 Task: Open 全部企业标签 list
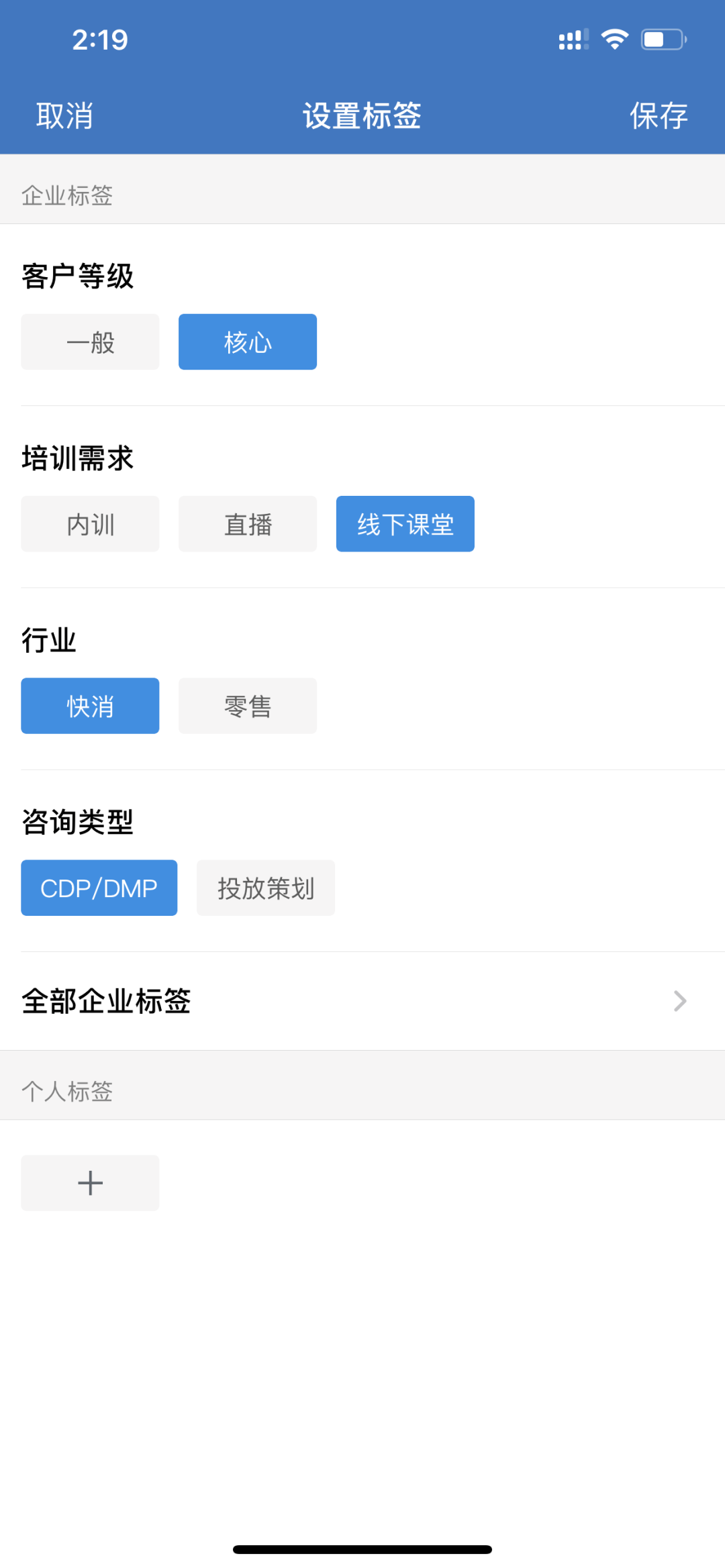point(362,1001)
